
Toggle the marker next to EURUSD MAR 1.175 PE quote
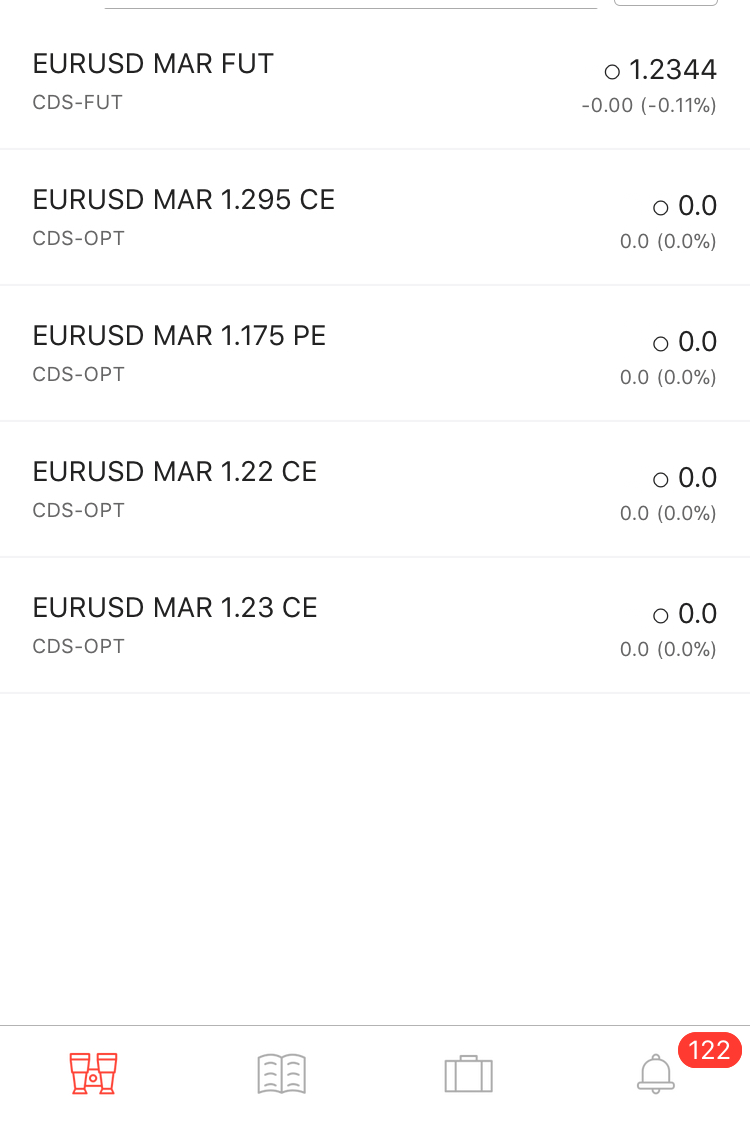pos(660,342)
